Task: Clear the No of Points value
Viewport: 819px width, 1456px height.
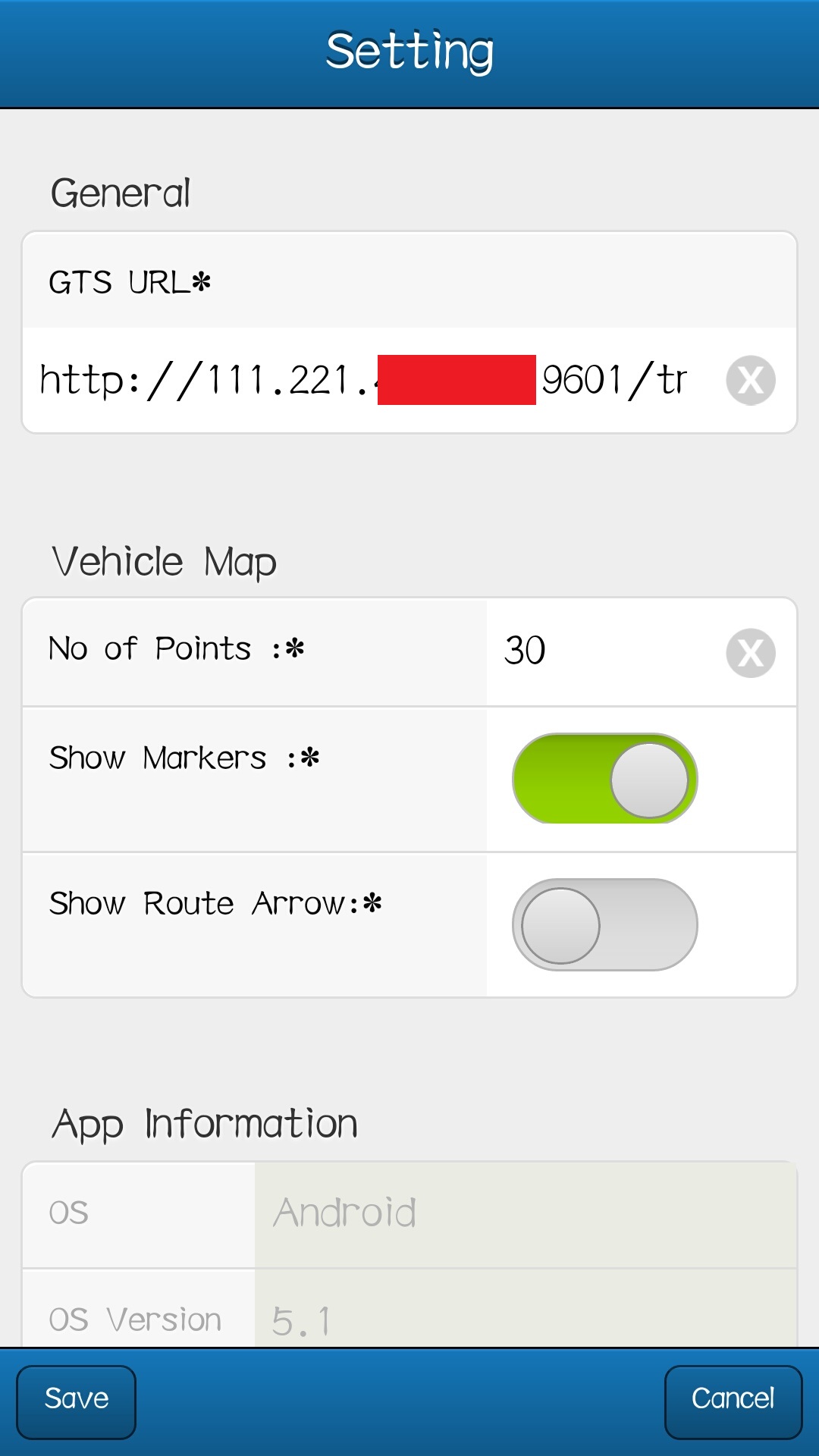Action: tap(750, 653)
